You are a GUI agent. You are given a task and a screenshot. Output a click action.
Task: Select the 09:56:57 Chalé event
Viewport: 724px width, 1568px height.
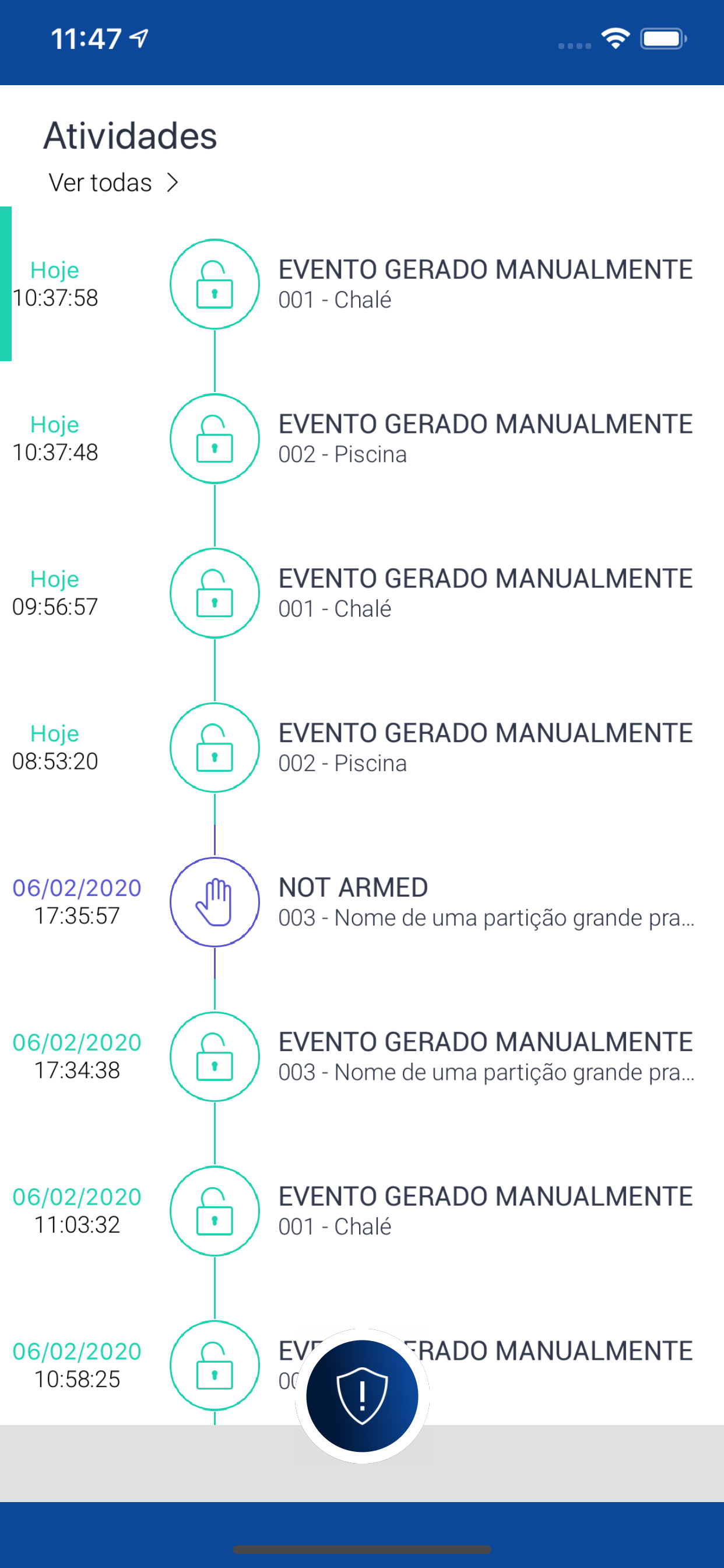click(362, 593)
